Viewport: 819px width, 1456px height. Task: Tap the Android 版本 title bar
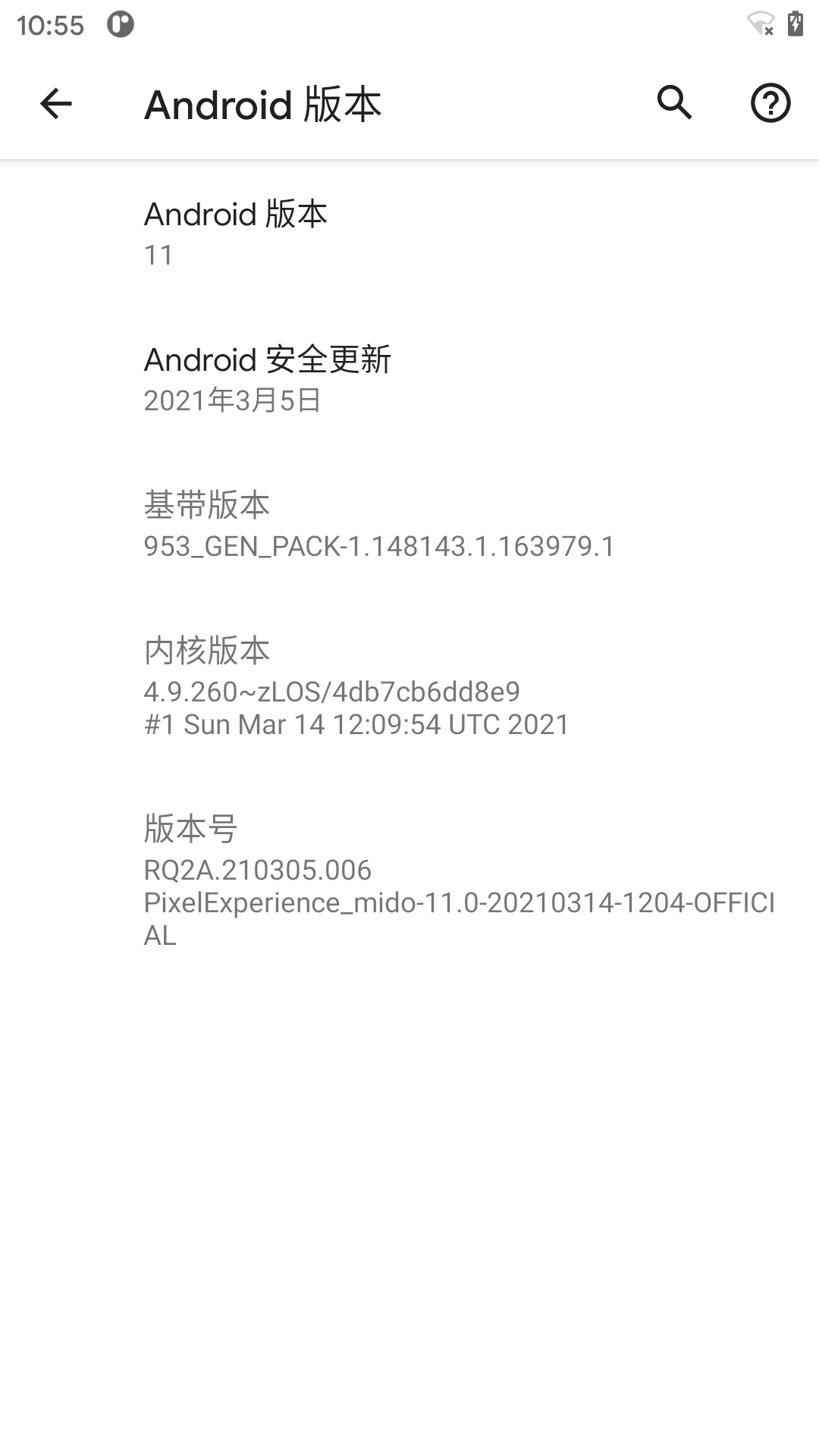click(264, 104)
